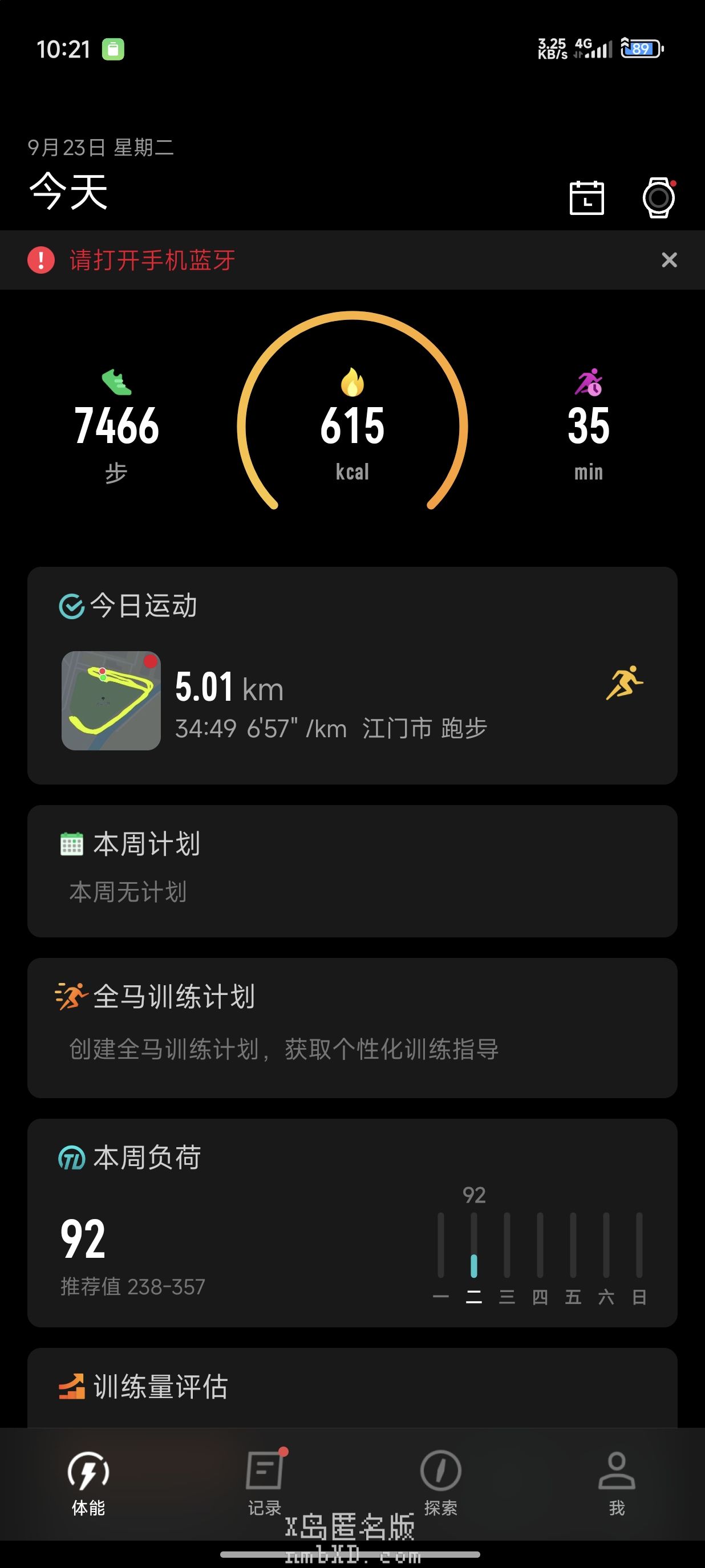Open the 本周负荷 weekly load card
Image resolution: width=705 pixels, height=1568 pixels.
(x=352, y=1222)
